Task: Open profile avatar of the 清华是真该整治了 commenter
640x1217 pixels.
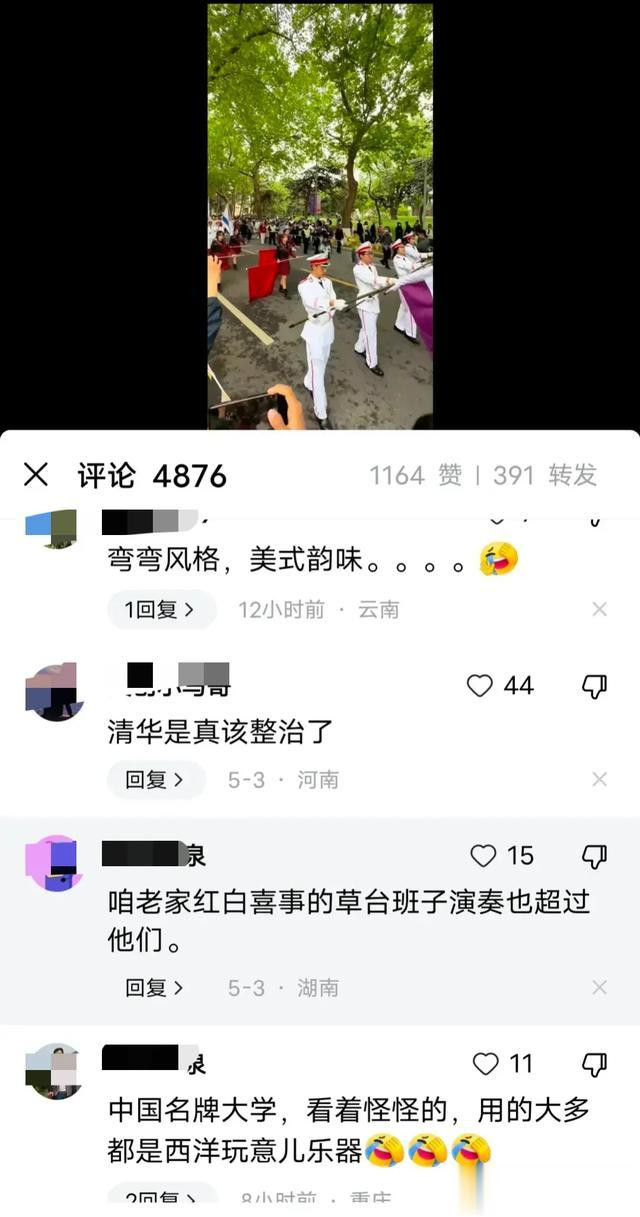Action: coord(54,691)
